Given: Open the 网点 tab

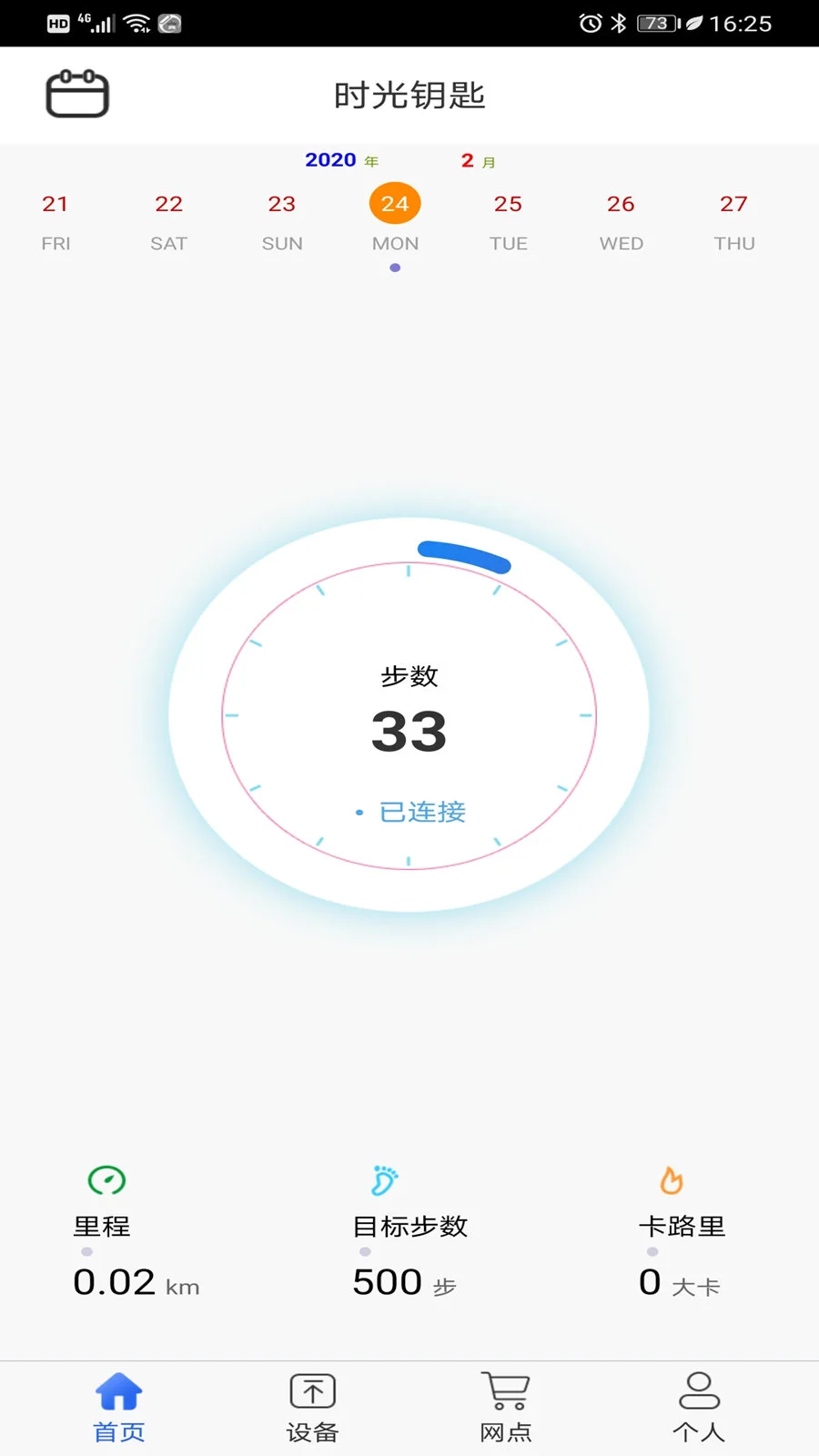Looking at the screenshot, I should coord(506,1407).
